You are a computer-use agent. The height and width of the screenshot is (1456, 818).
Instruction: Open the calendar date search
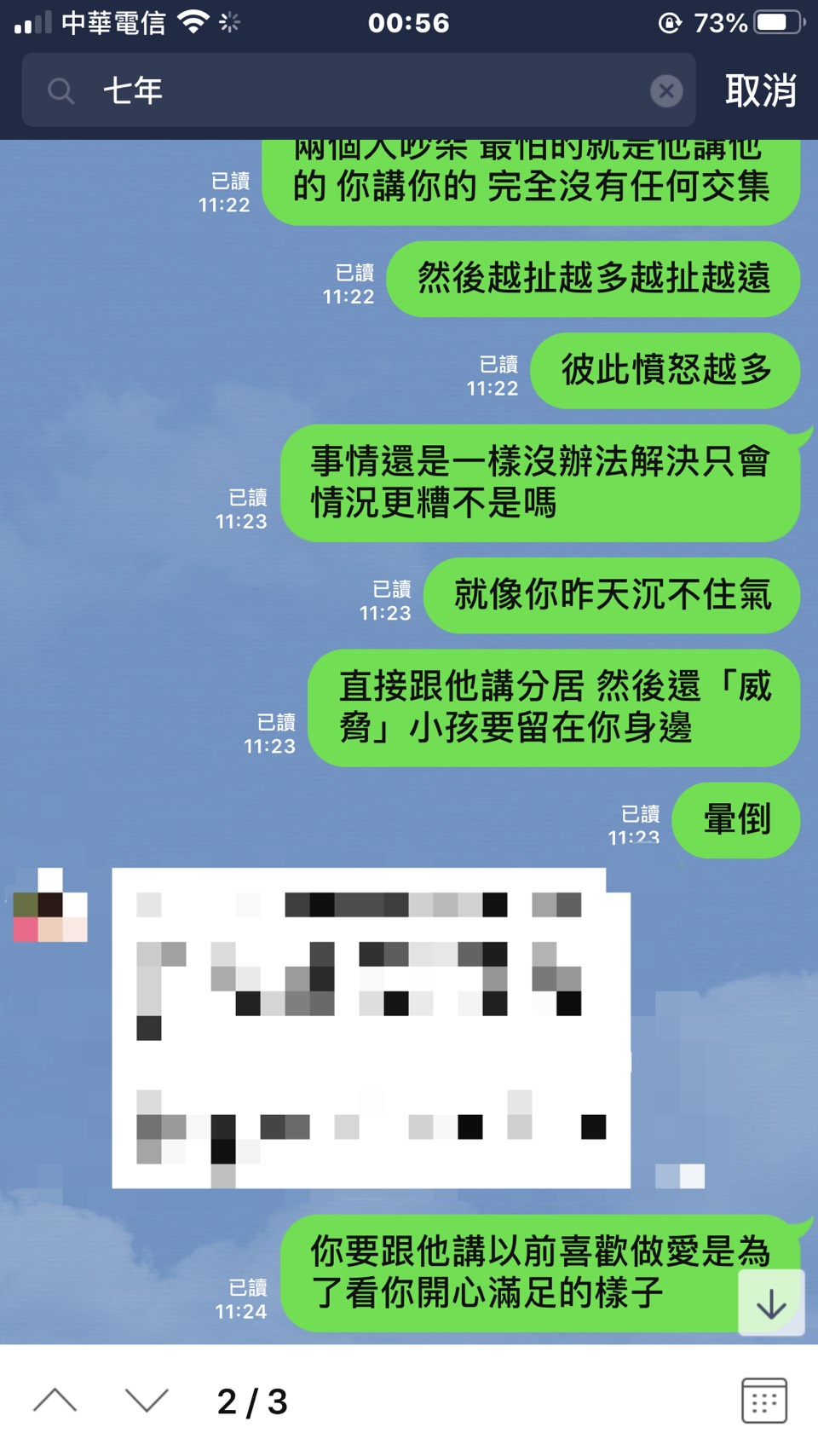(763, 1401)
